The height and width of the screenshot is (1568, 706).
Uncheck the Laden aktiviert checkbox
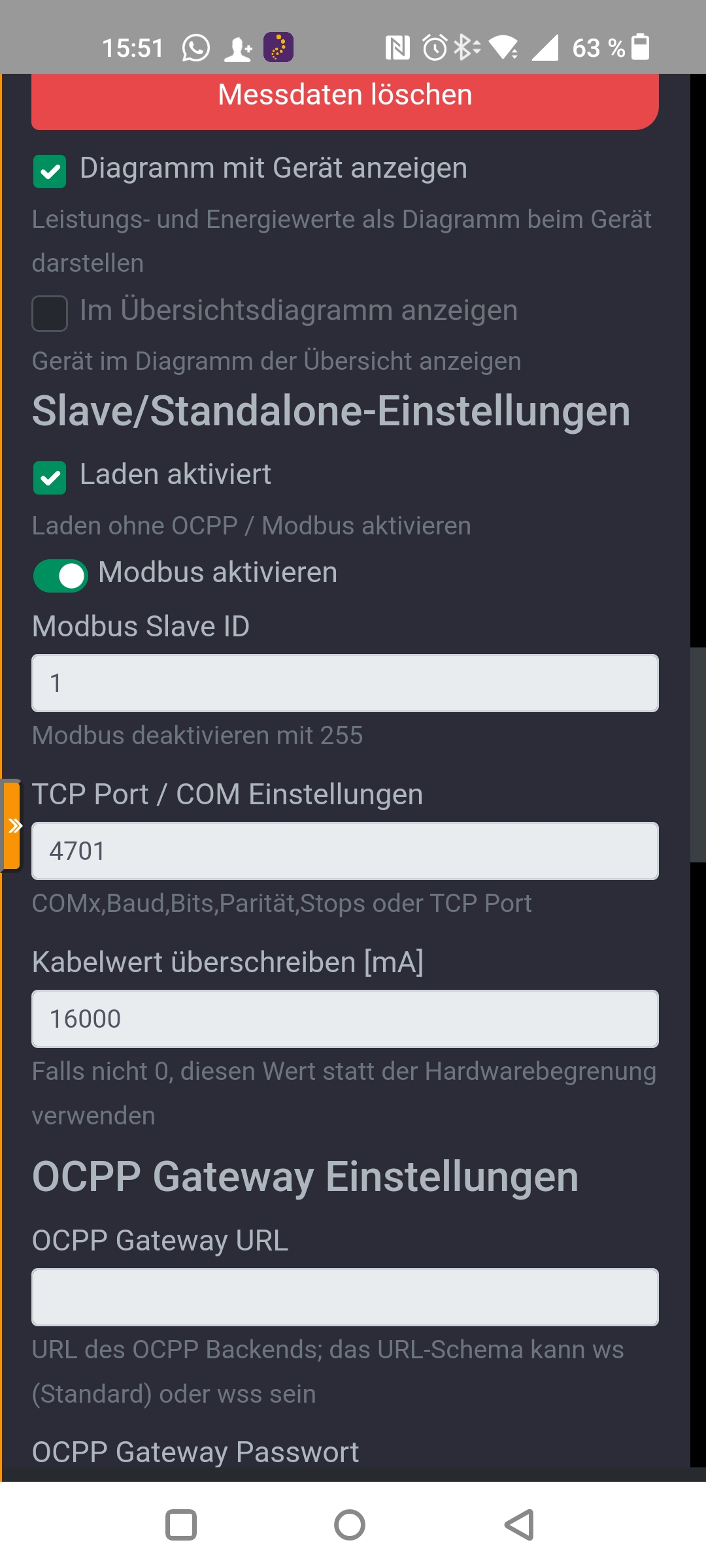pos(50,478)
